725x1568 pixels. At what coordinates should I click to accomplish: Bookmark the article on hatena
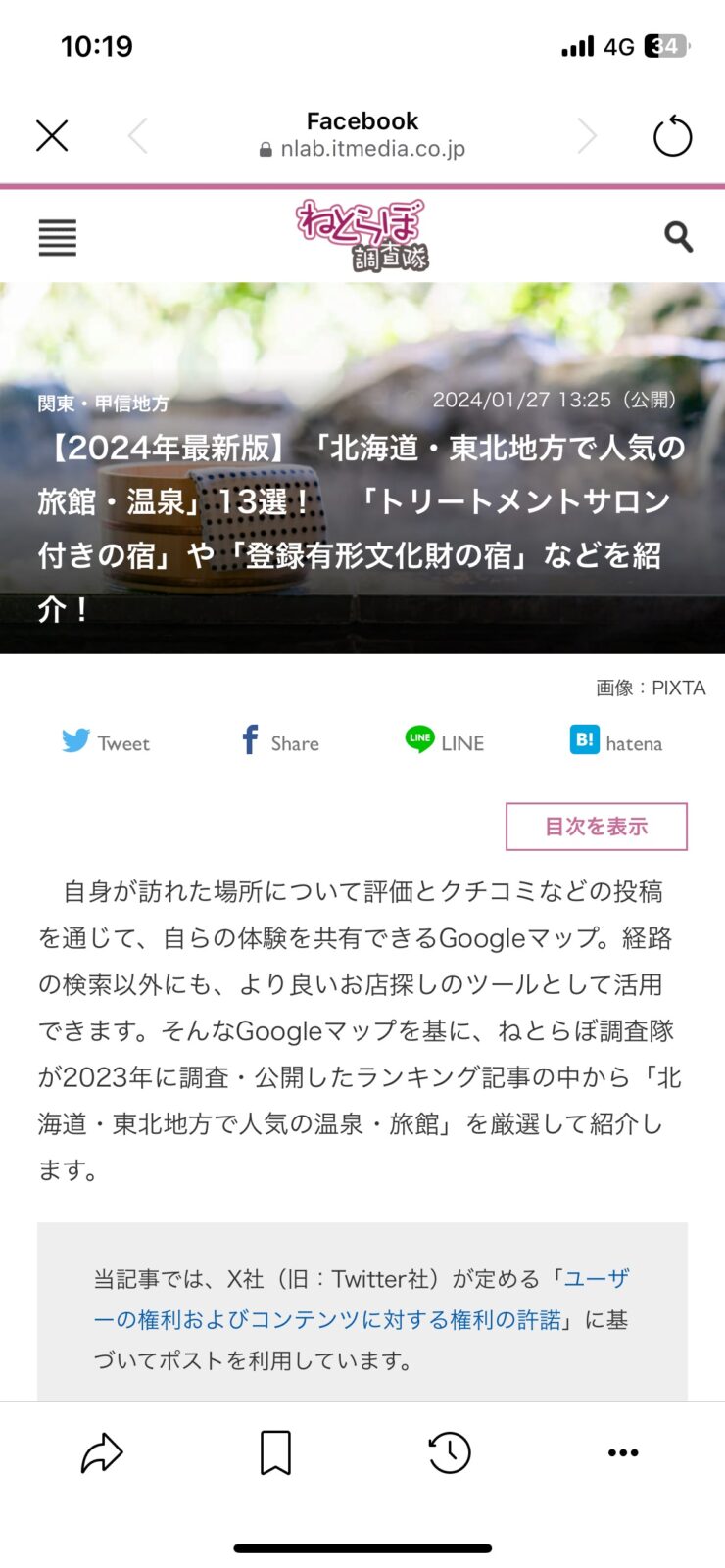point(616,742)
